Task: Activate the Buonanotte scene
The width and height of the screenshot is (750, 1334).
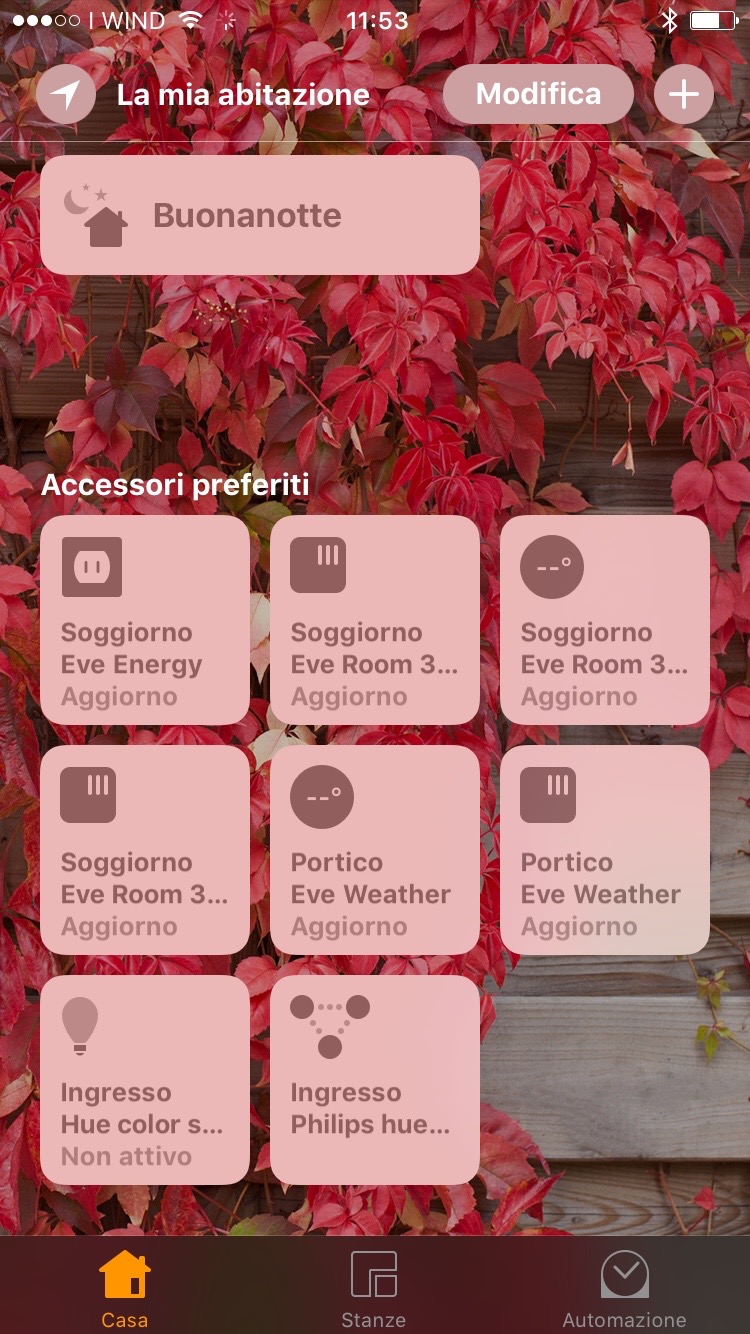Action: point(260,215)
